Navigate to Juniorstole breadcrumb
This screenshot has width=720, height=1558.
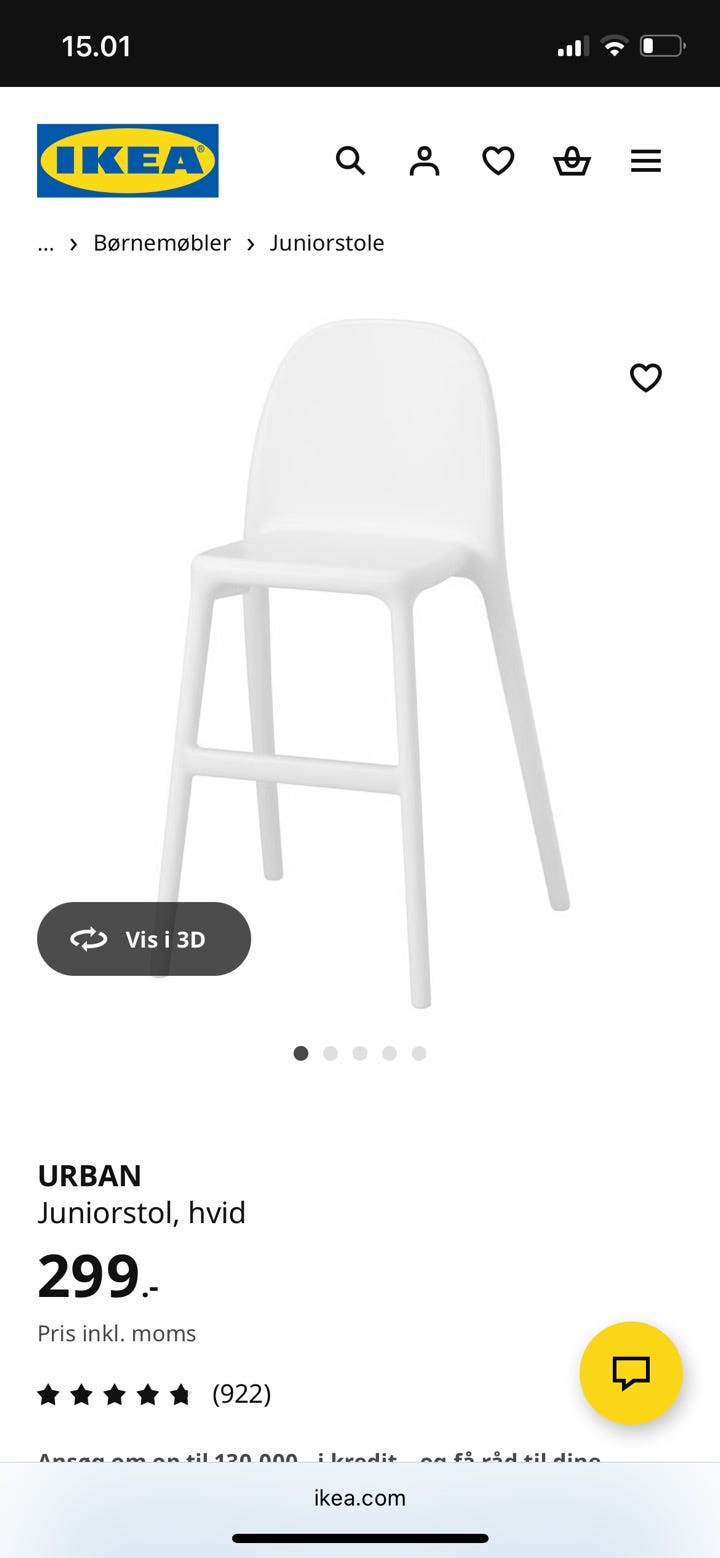click(x=327, y=243)
